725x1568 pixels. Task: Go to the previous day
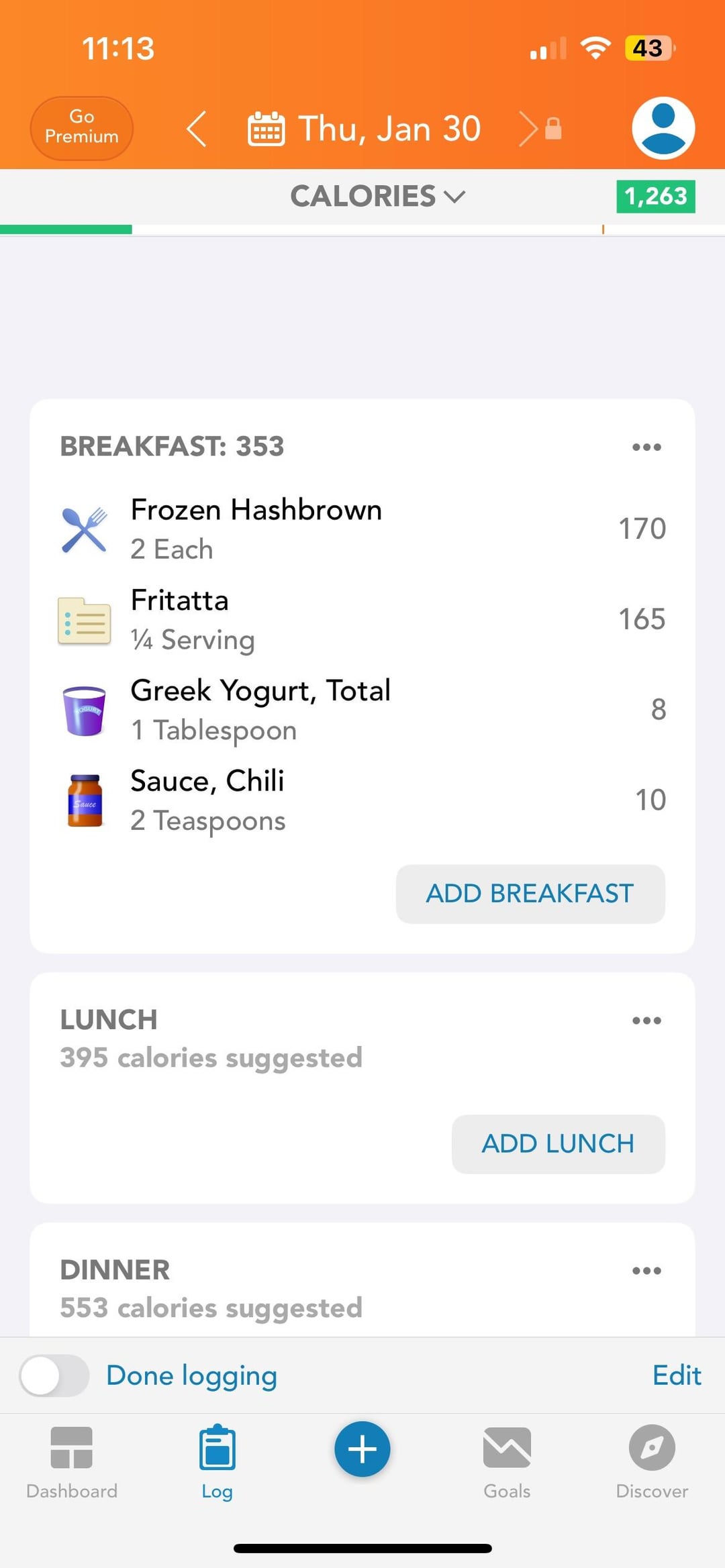pos(196,128)
